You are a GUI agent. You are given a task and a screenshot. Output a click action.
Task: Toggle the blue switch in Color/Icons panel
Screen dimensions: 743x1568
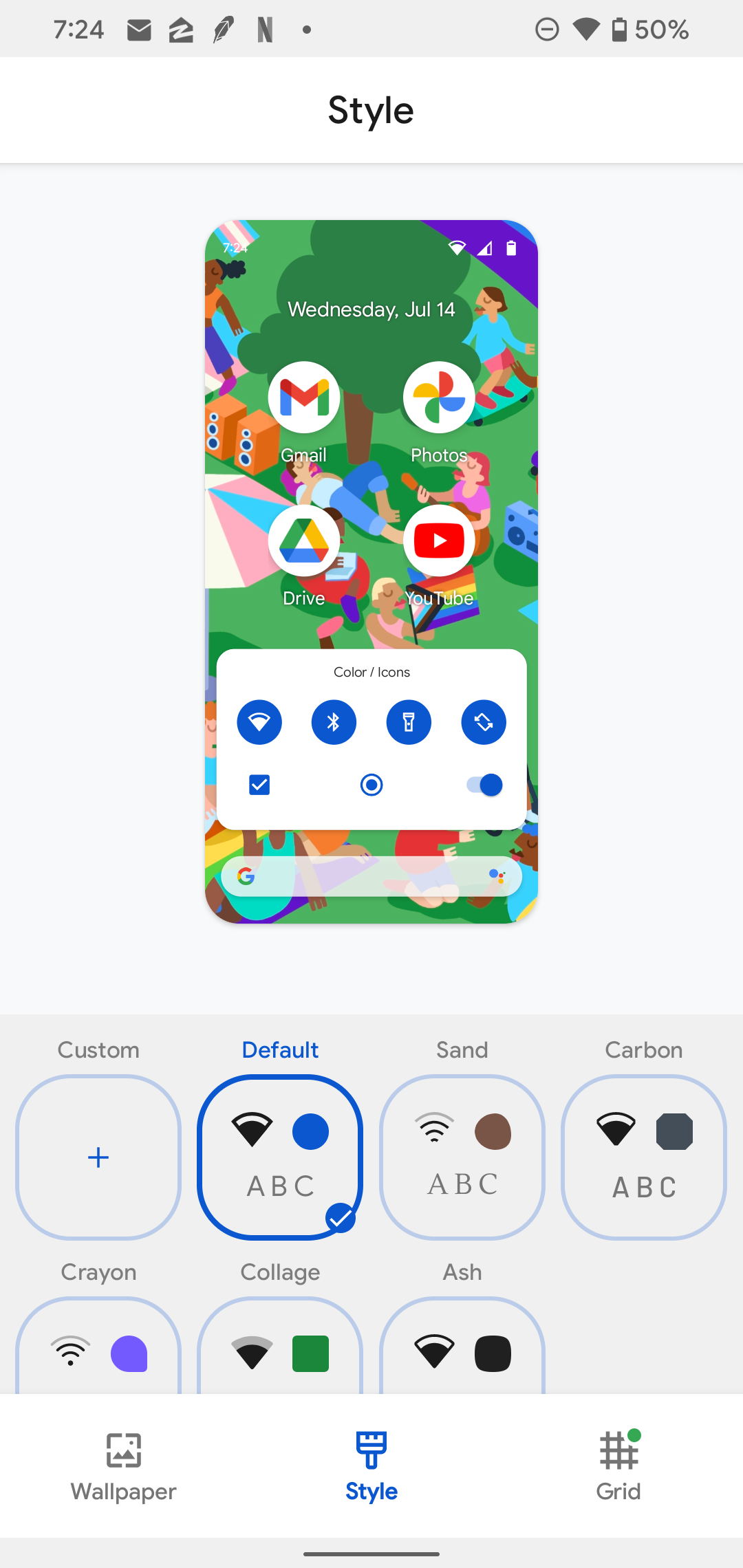click(x=482, y=785)
